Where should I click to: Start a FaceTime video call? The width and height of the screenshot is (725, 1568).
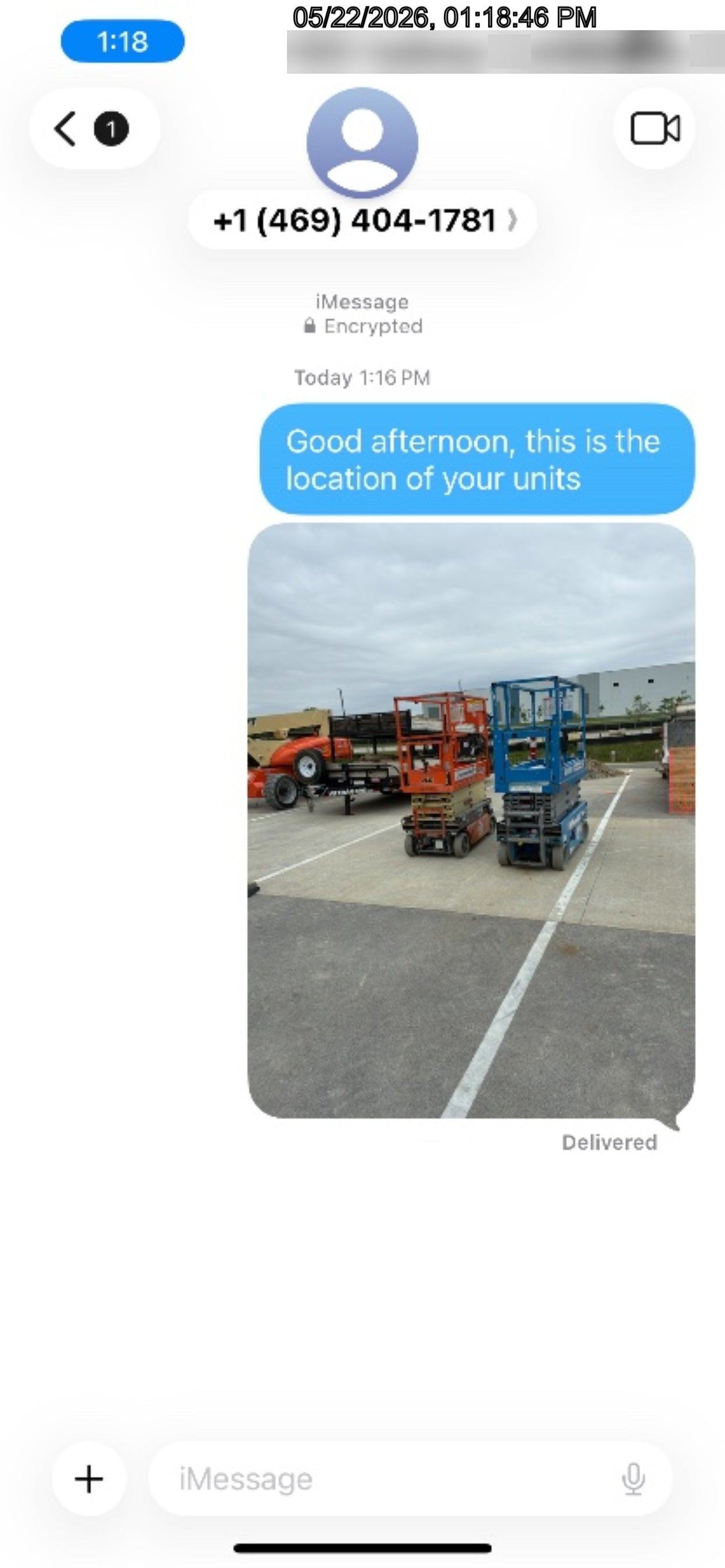pyautogui.click(x=654, y=128)
